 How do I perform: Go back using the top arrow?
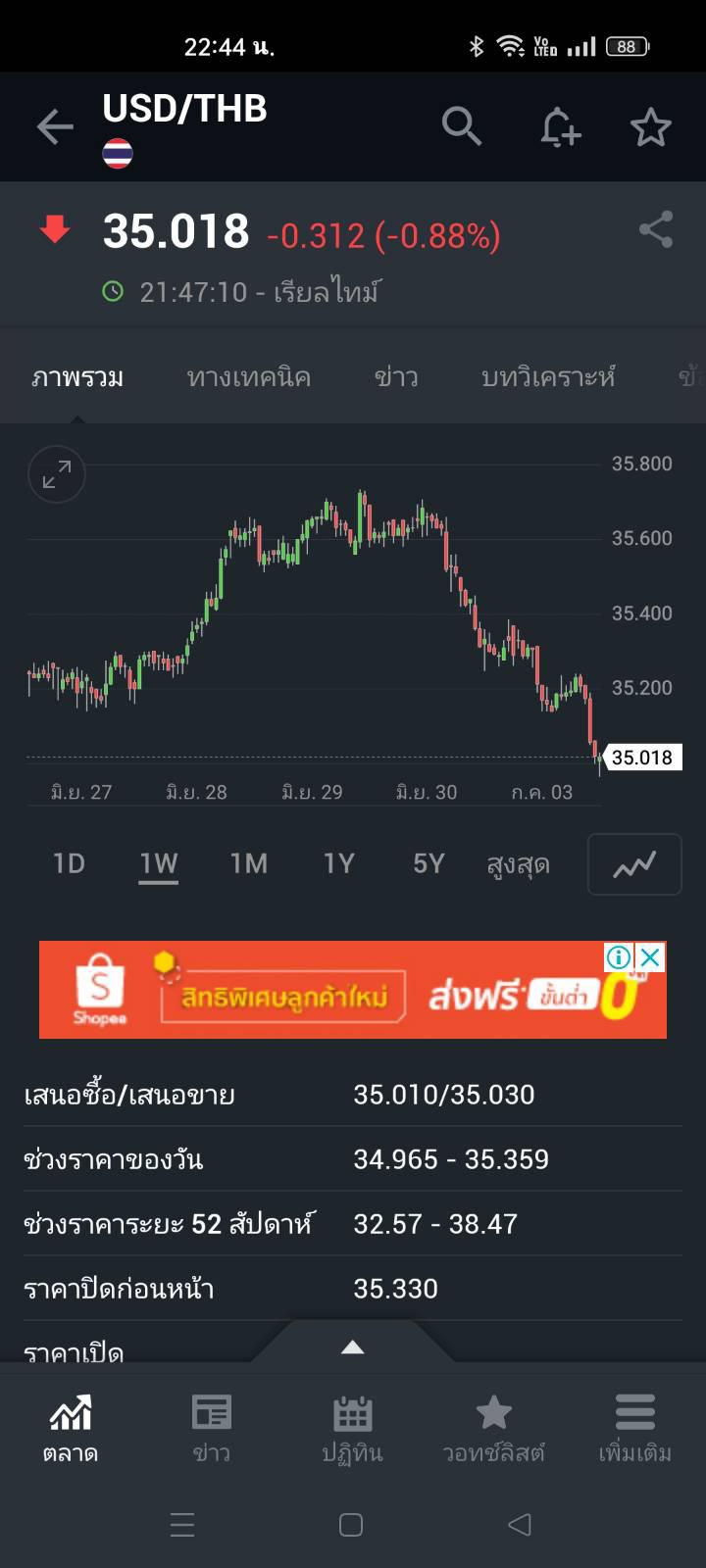[55, 126]
